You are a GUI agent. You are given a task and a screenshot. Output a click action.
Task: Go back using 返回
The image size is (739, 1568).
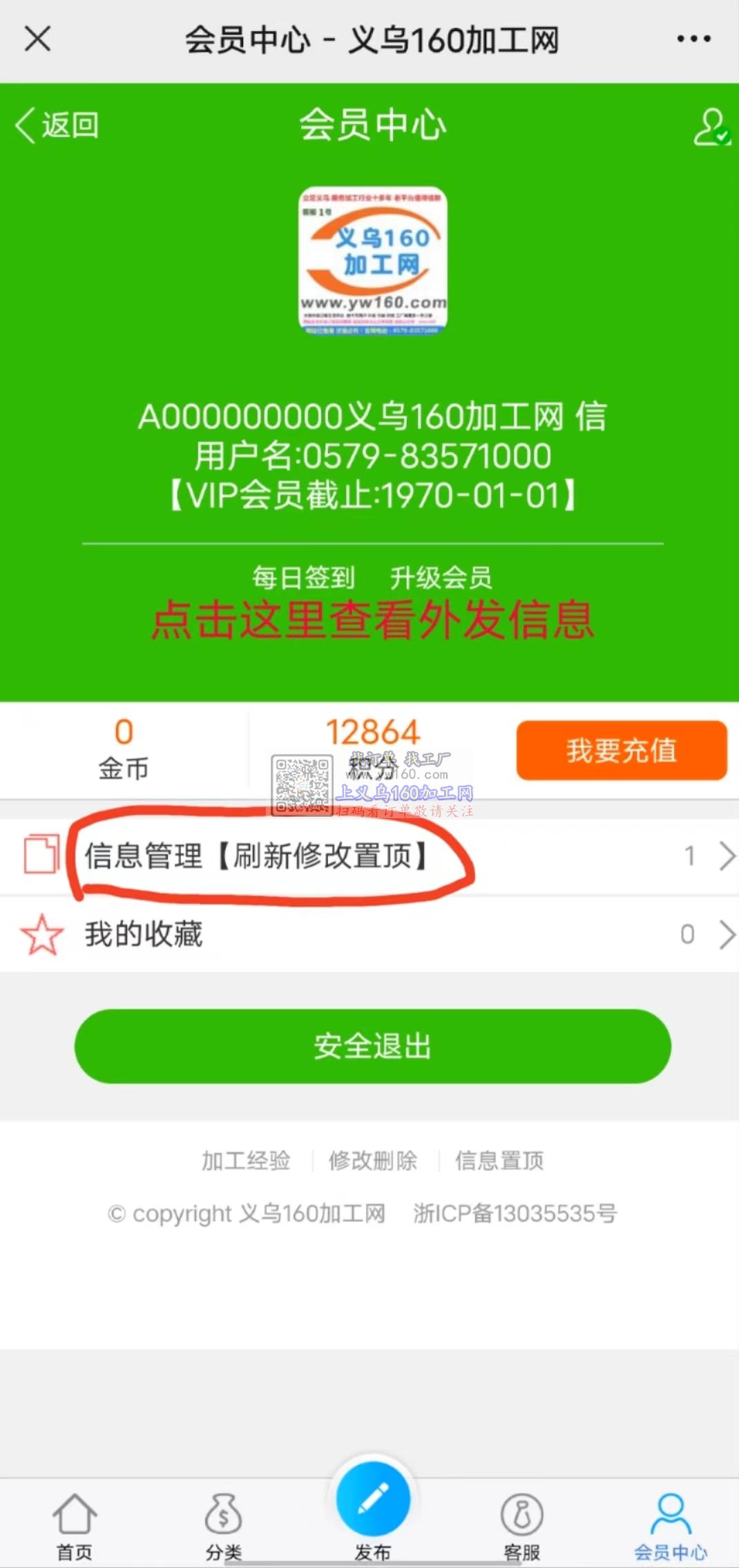[x=57, y=126]
